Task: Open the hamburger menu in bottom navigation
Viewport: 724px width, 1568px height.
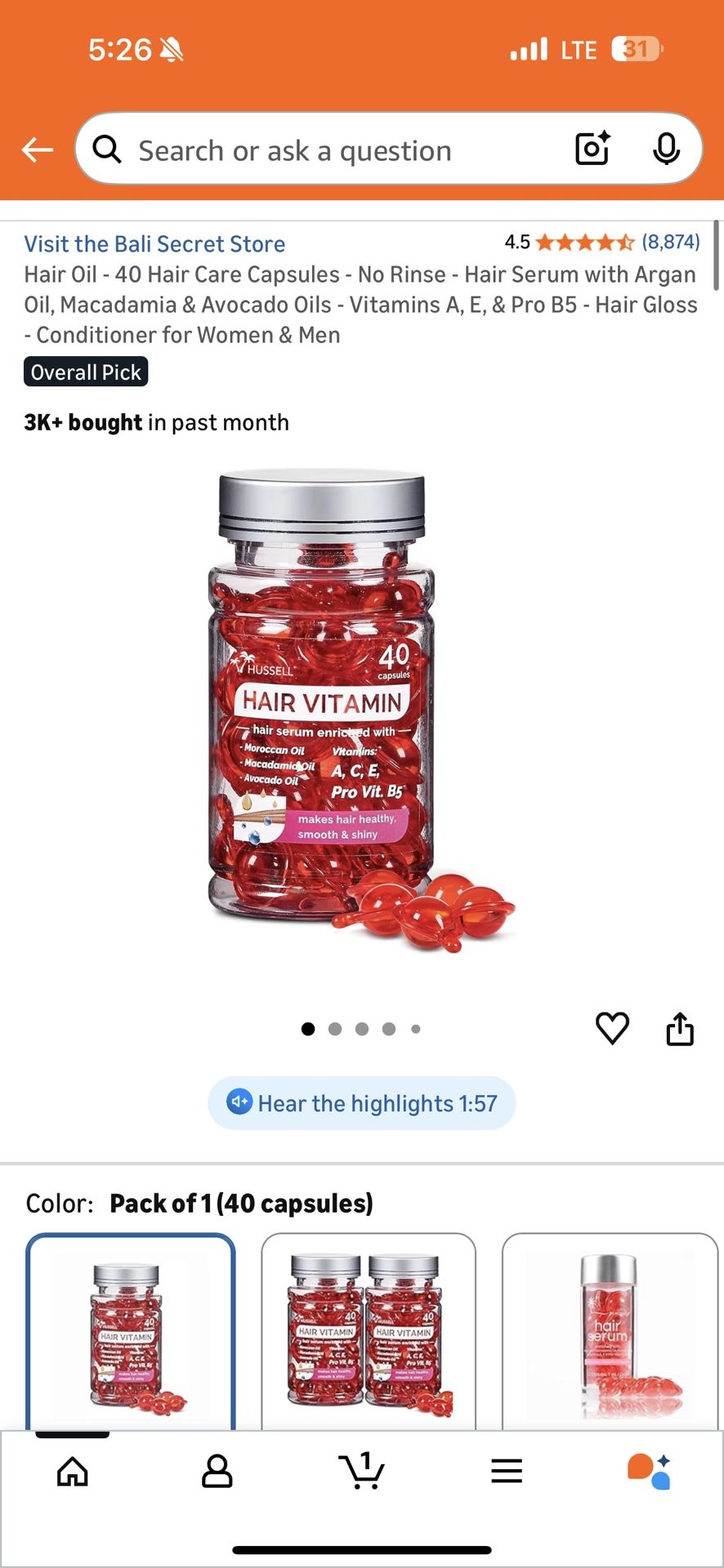Action: pyautogui.click(x=507, y=1470)
